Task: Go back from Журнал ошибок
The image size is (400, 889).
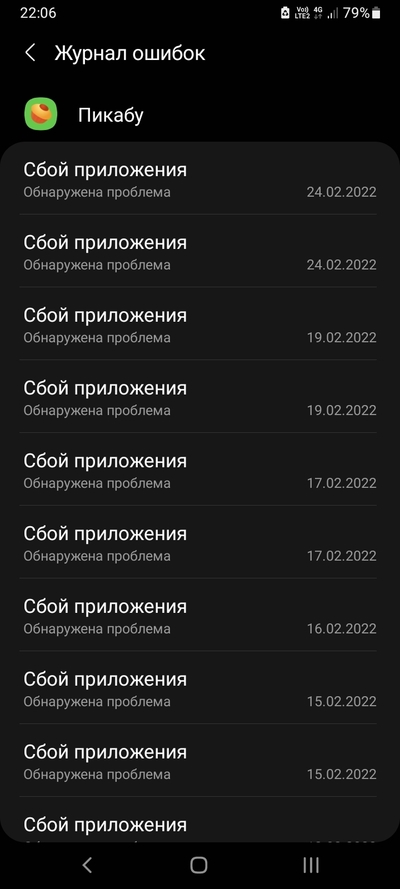Action: click(31, 53)
